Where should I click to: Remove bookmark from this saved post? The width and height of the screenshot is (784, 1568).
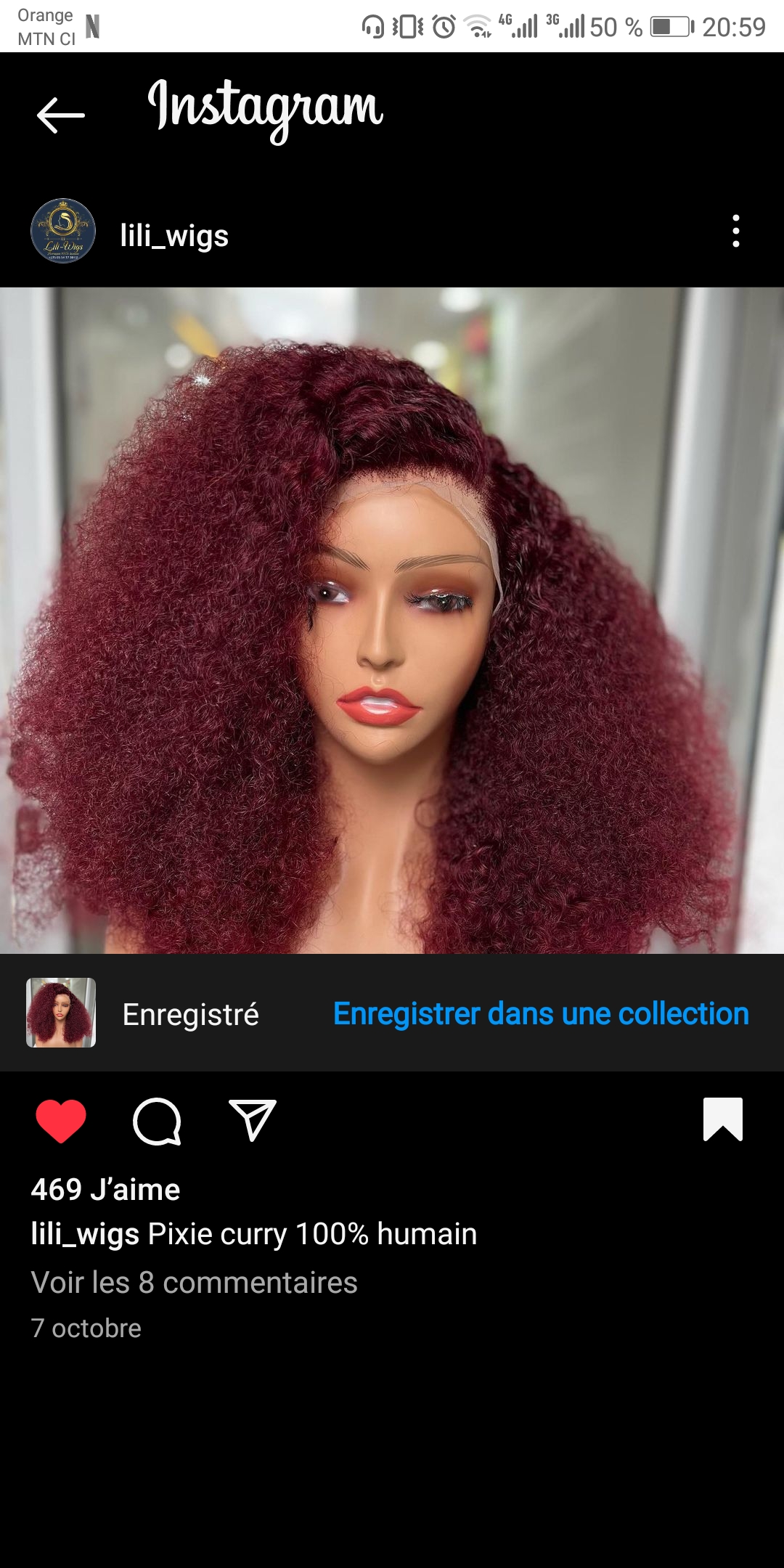(x=723, y=1119)
